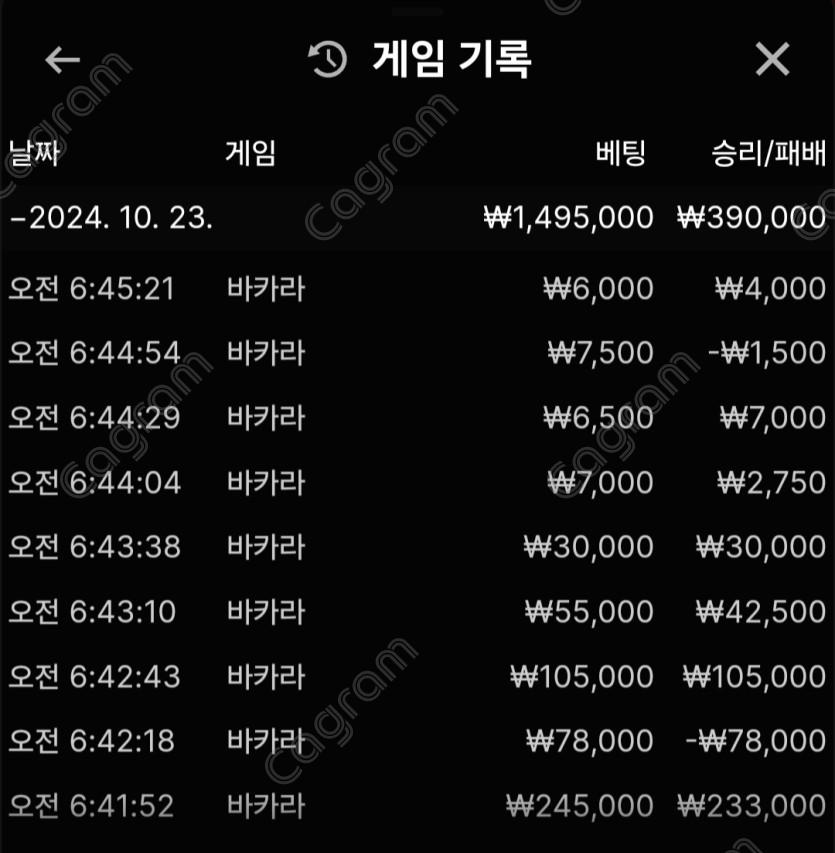Select the 오전 6:44:29 바카라 entry
This screenshot has width=835, height=853.
coord(417,418)
